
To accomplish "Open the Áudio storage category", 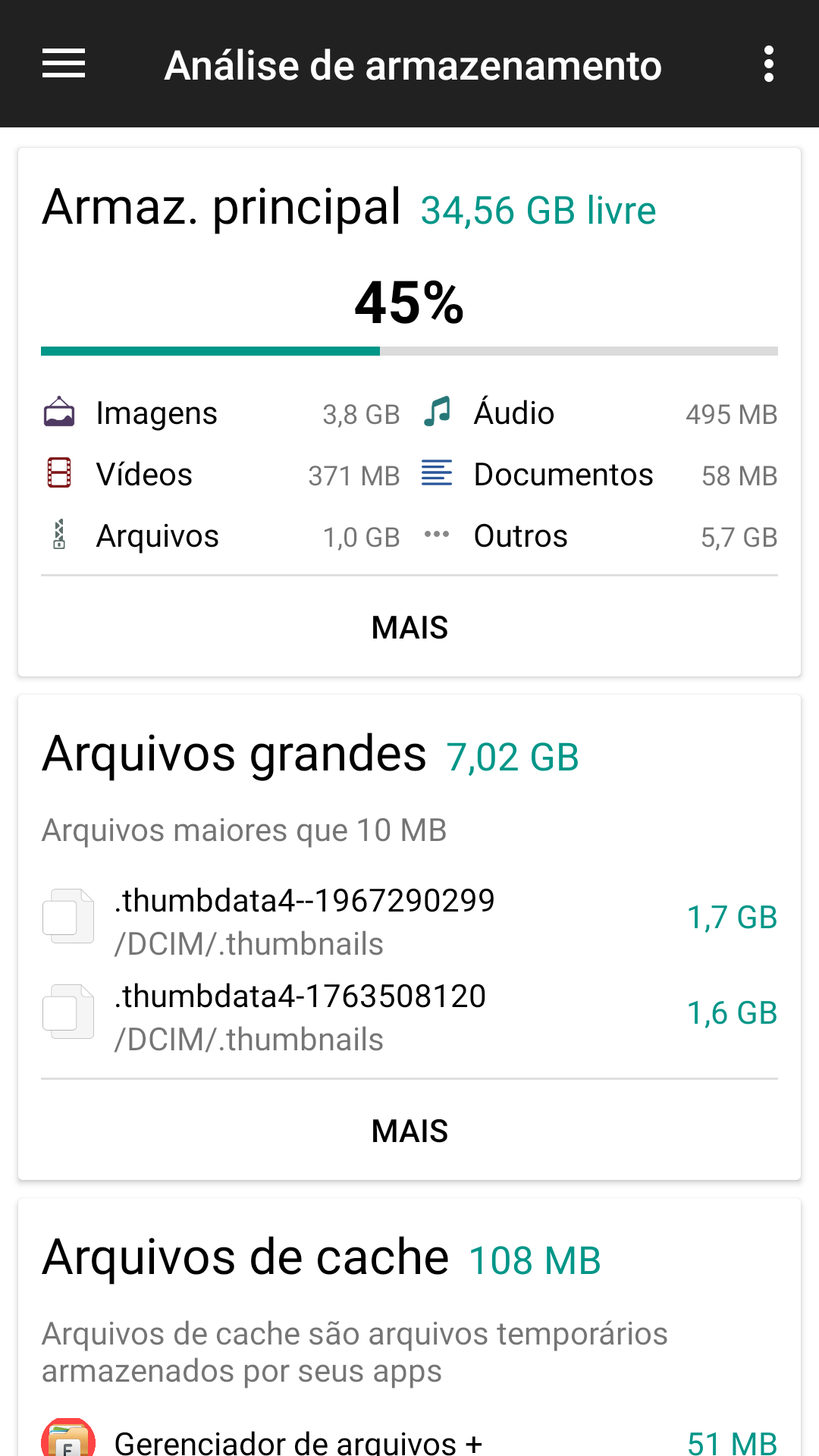I will pos(599,413).
